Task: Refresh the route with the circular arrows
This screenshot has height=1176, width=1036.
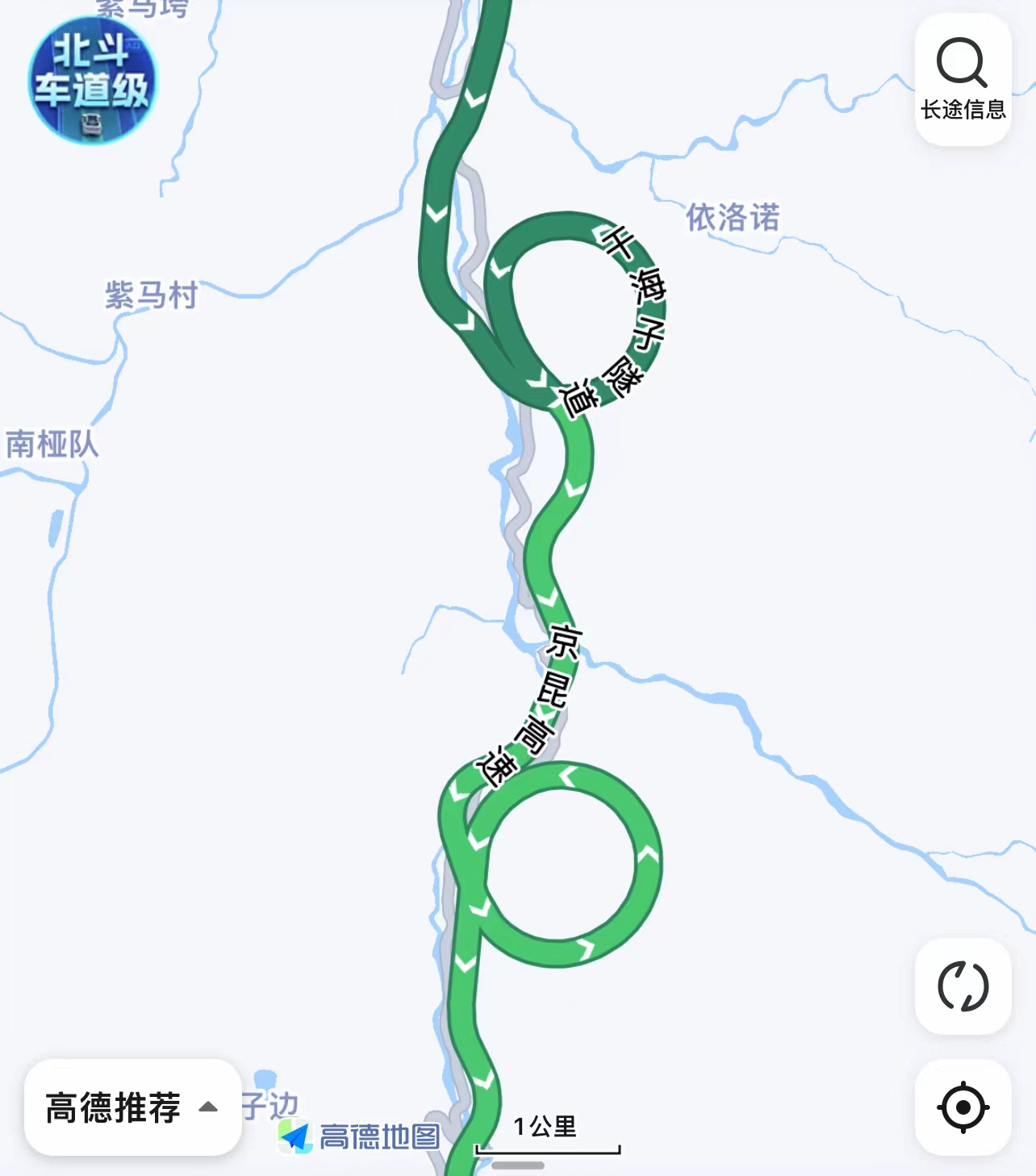Action: (963, 986)
